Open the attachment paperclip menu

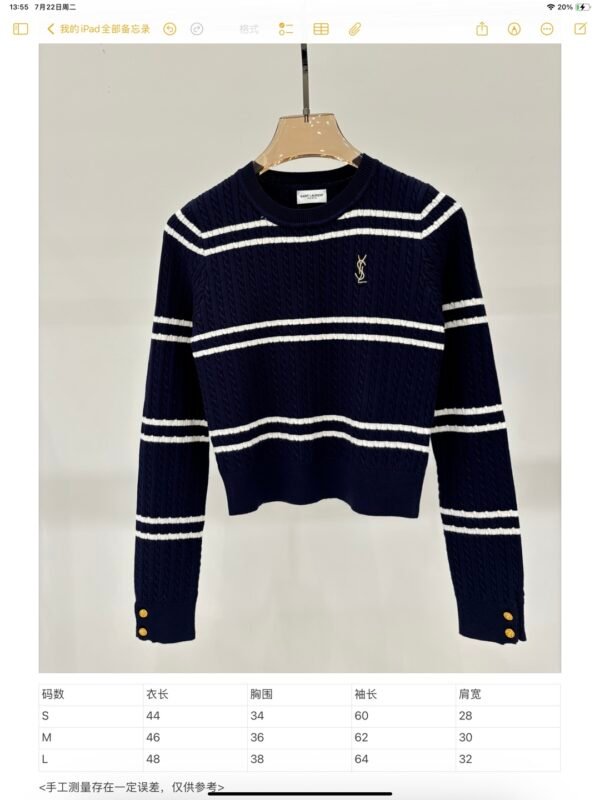pyautogui.click(x=353, y=29)
